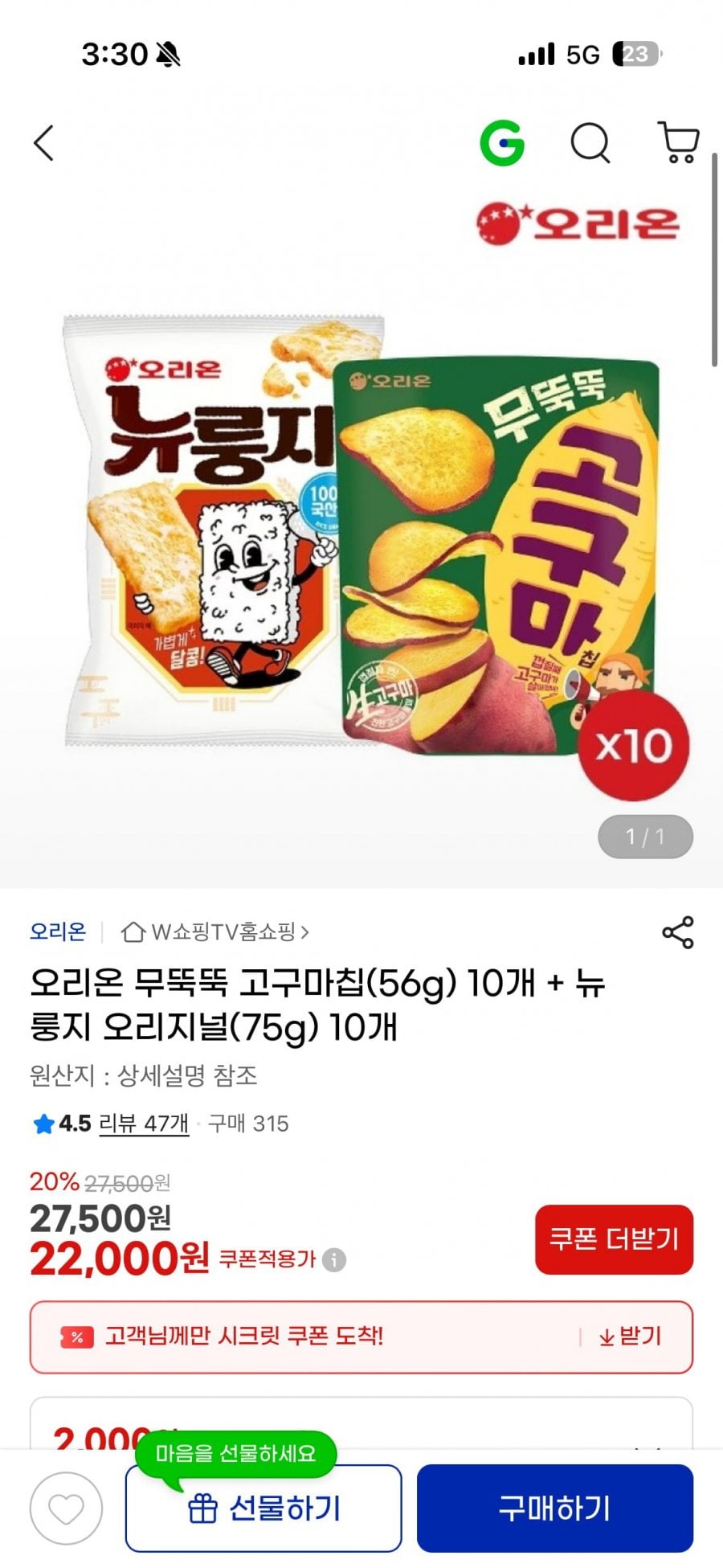Open the Gmarket home logo
Image resolution: width=723 pixels, height=1568 pixels.
[502, 144]
